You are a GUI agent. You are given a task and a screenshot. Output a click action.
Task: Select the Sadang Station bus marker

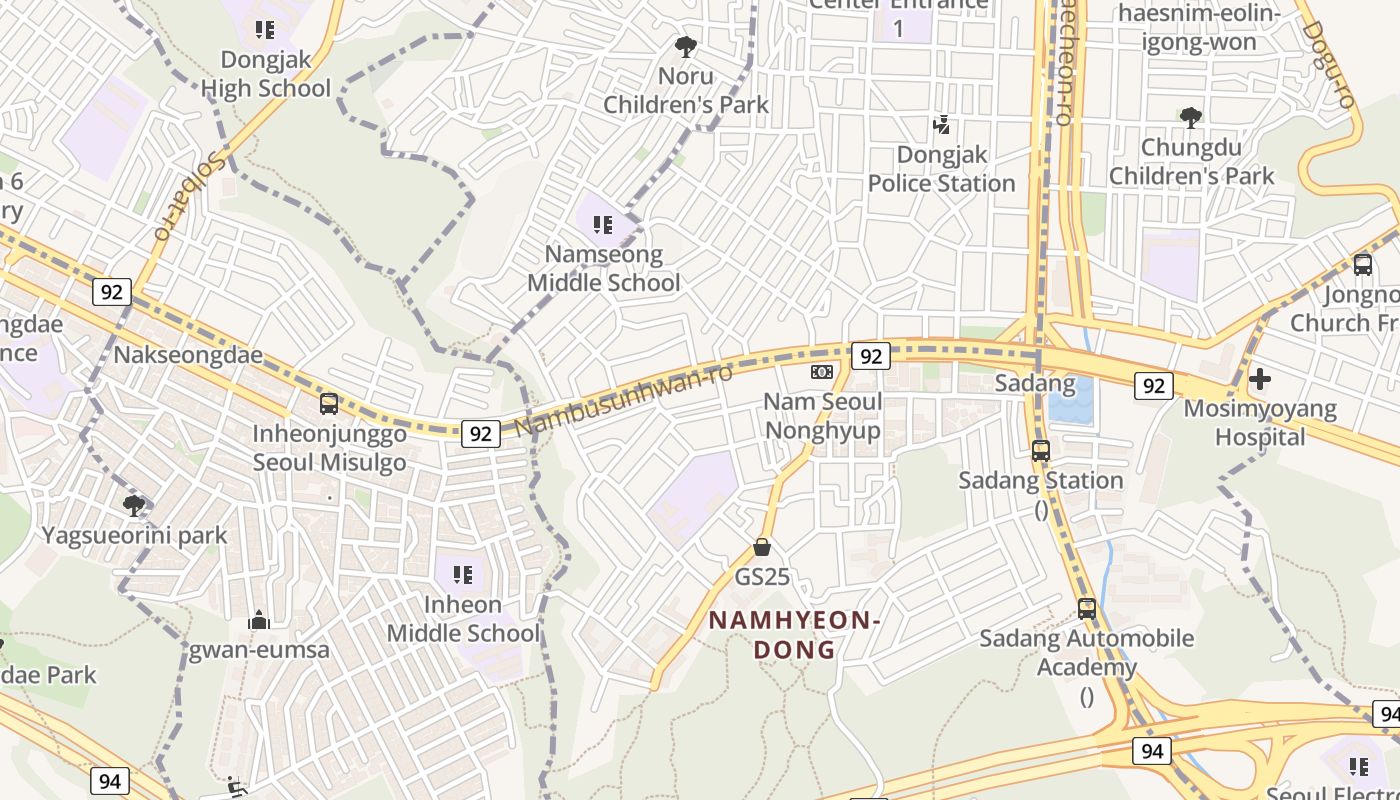[x=1041, y=451]
